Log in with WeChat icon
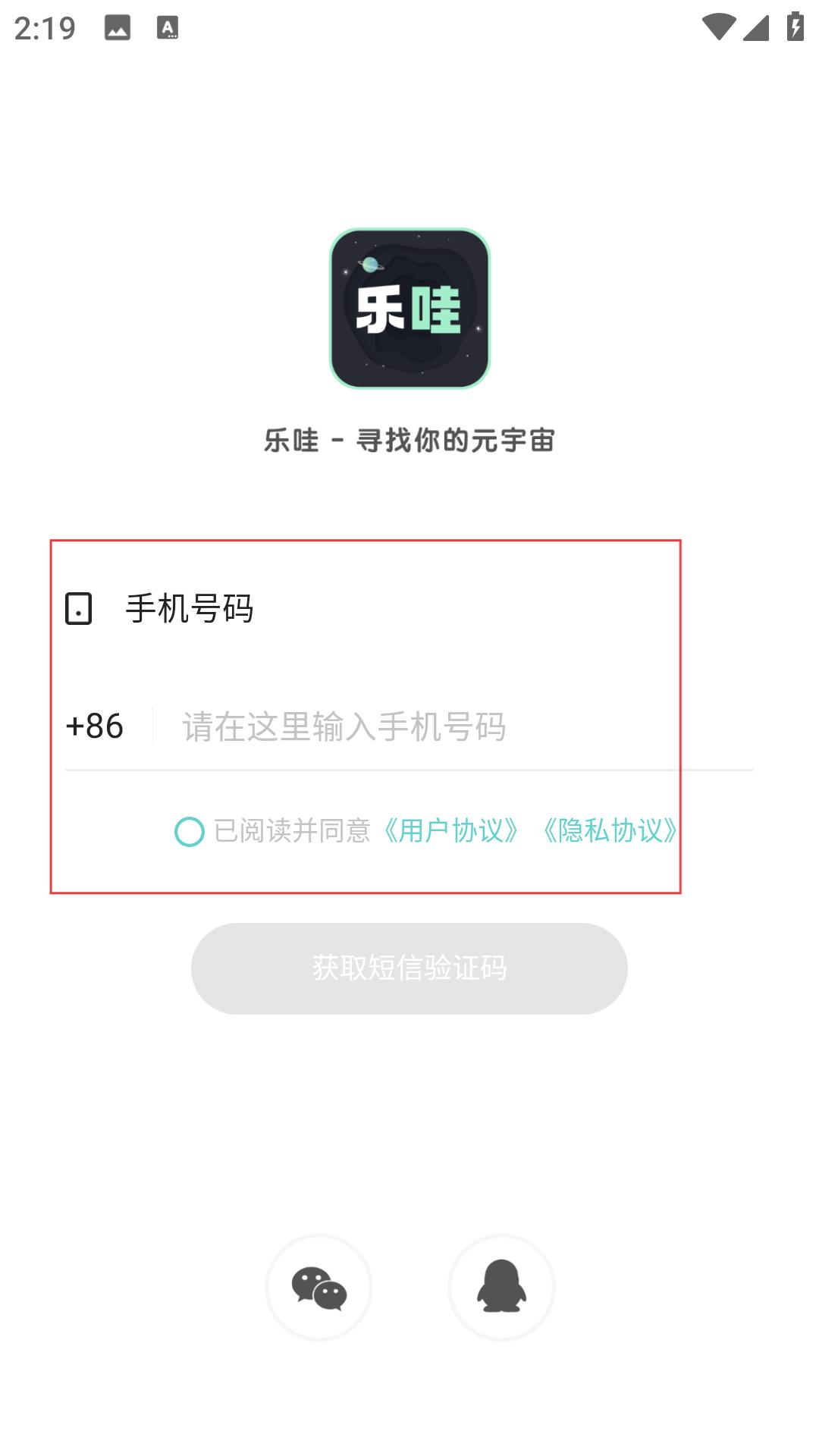This screenshot has height=1456, width=819. [319, 1288]
